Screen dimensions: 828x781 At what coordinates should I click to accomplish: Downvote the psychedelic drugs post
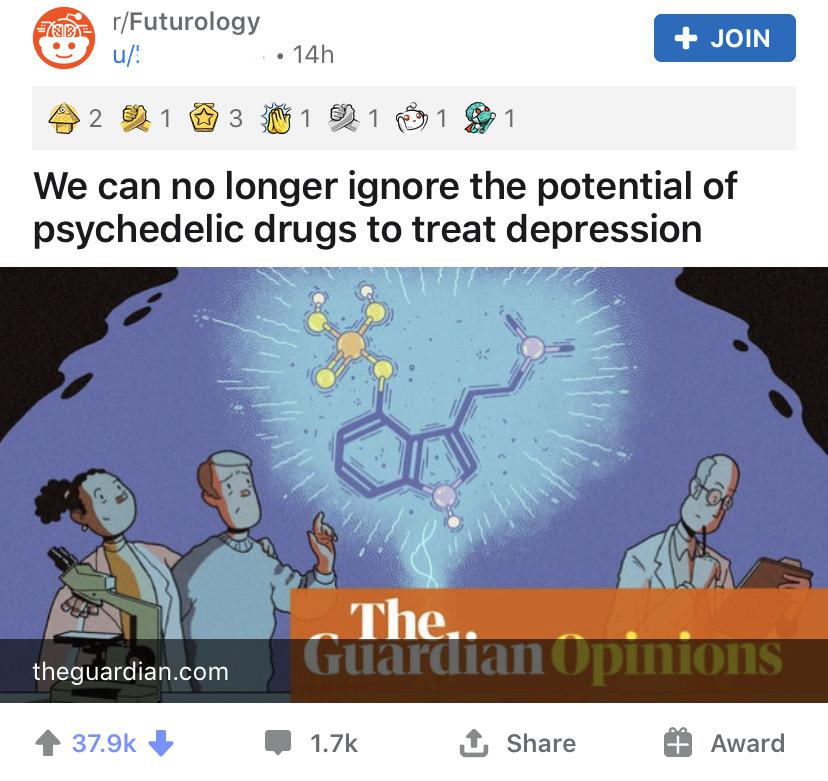(162, 743)
